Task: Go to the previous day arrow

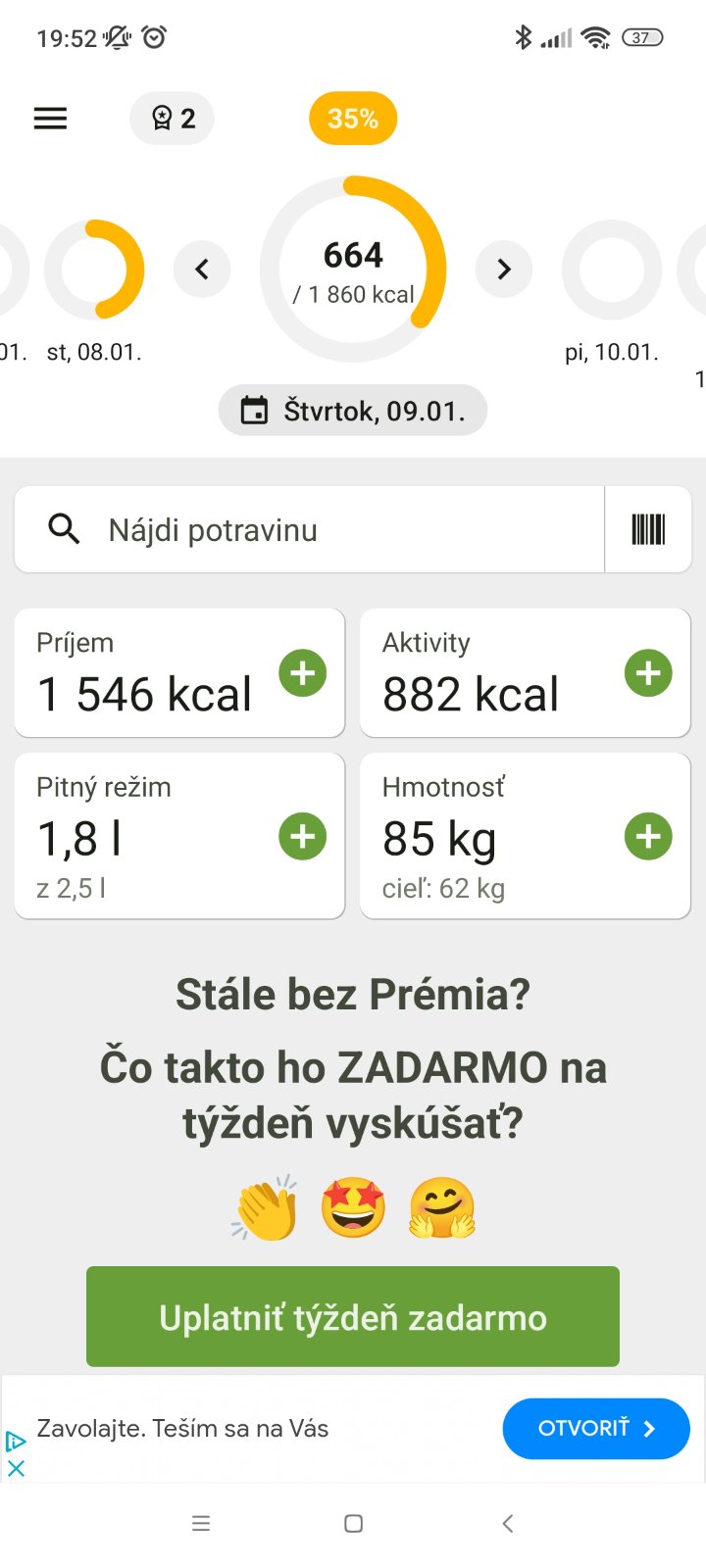Action: pyautogui.click(x=202, y=269)
